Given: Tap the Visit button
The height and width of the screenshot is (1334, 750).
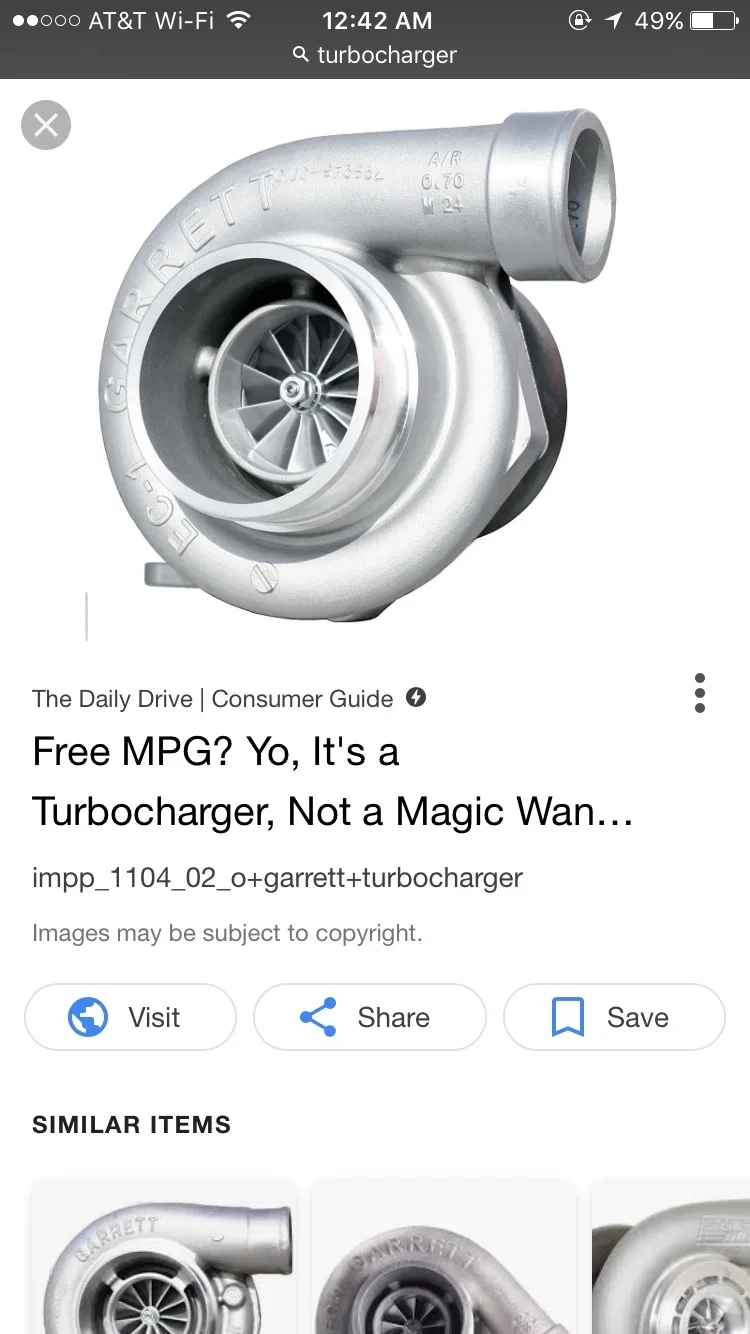Looking at the screenshot, I should (131, 1017).
